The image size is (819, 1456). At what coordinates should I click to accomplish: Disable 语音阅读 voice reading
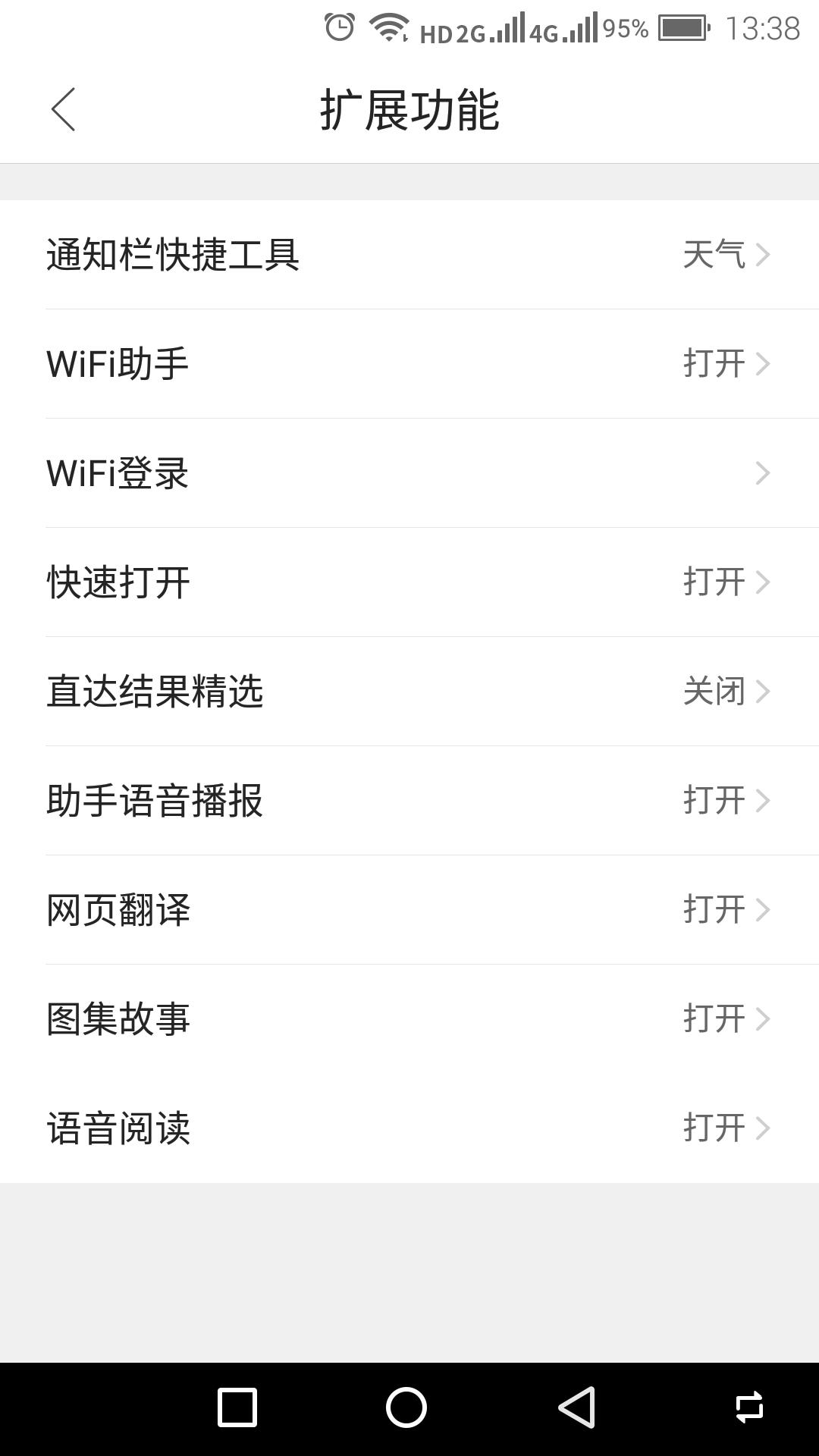[x=409, y=1128]
